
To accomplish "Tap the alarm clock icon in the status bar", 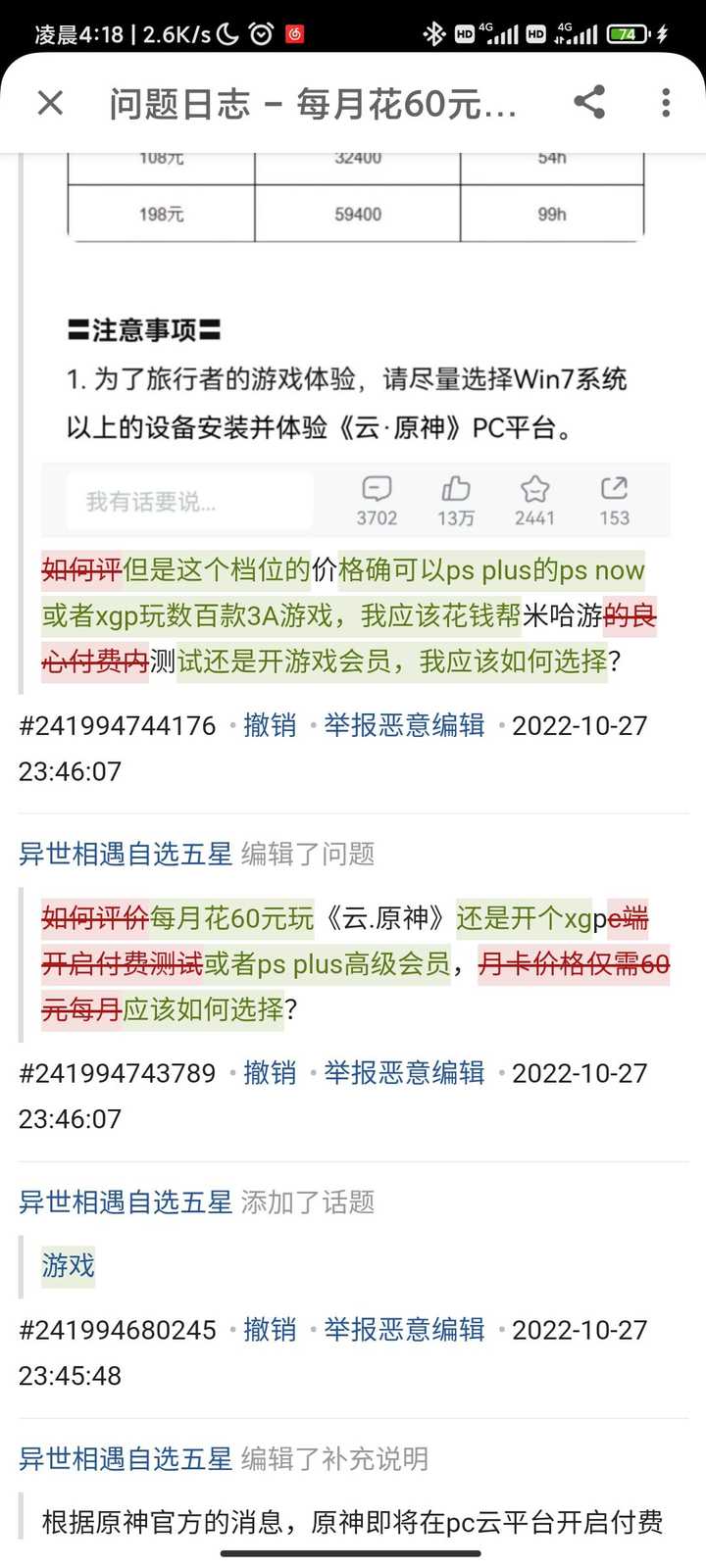I will pos(259,31).
